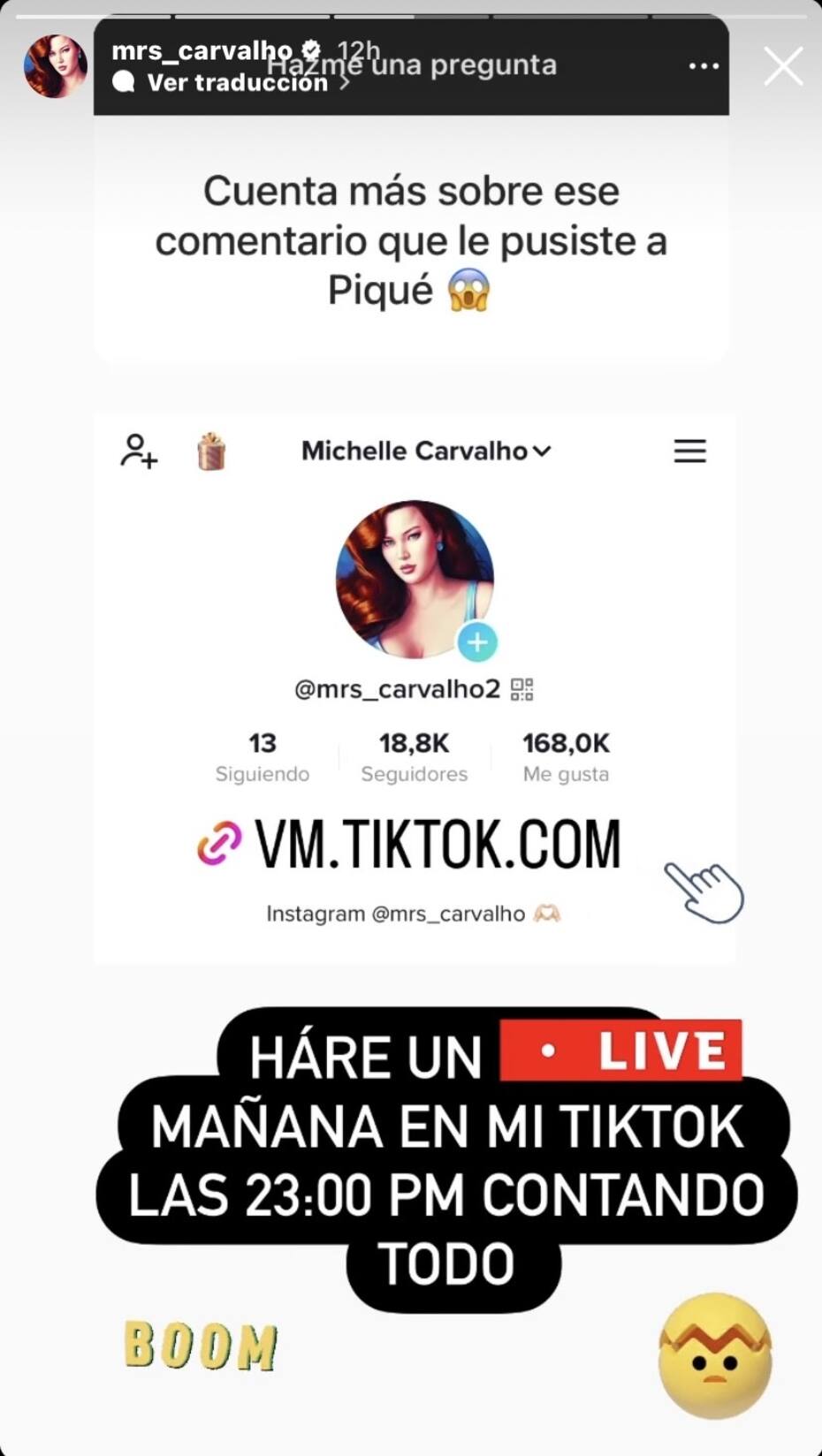Tap Ver traducción to translate the story
Viewport: 822px width, 1456px height.
tap(236, 83)
